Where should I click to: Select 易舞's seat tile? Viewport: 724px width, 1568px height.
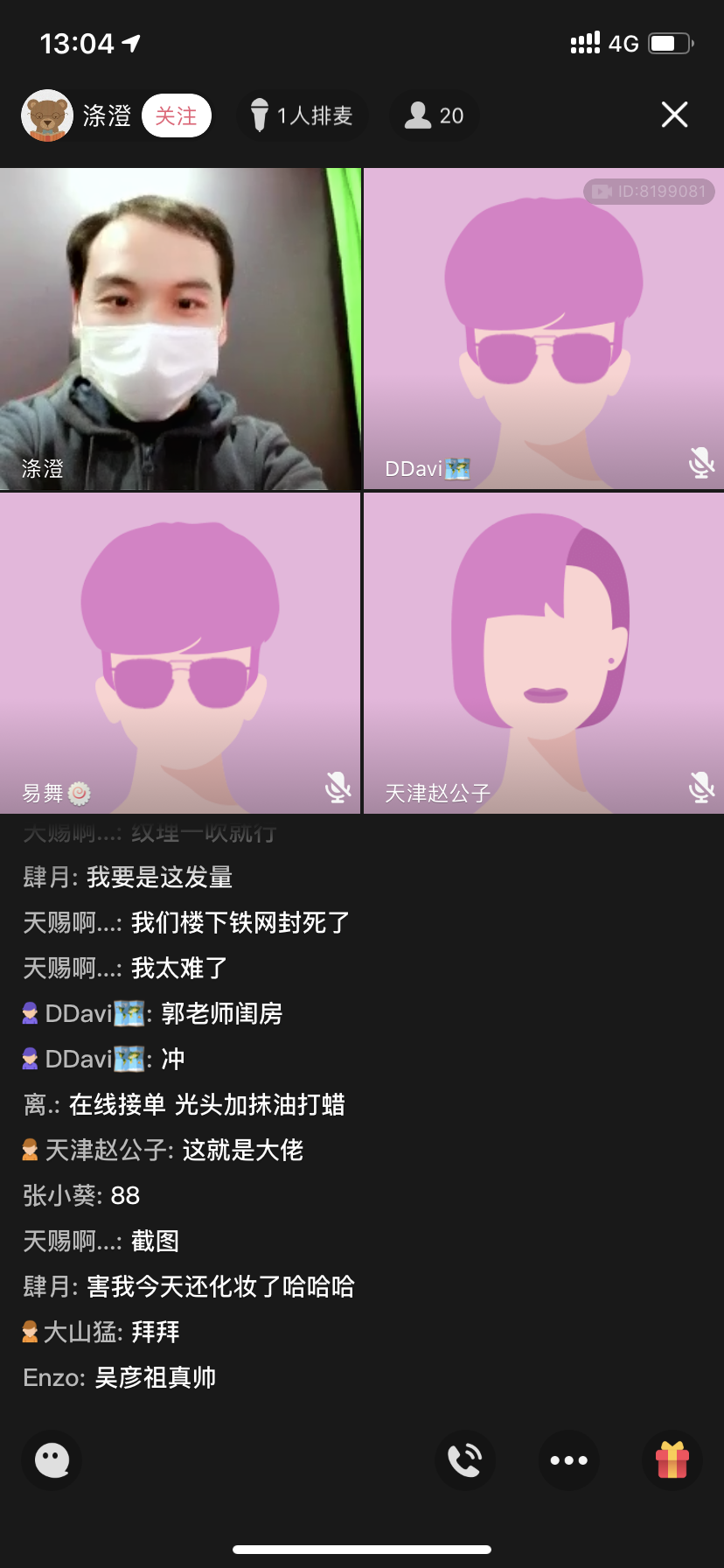(x=180, y=653)
